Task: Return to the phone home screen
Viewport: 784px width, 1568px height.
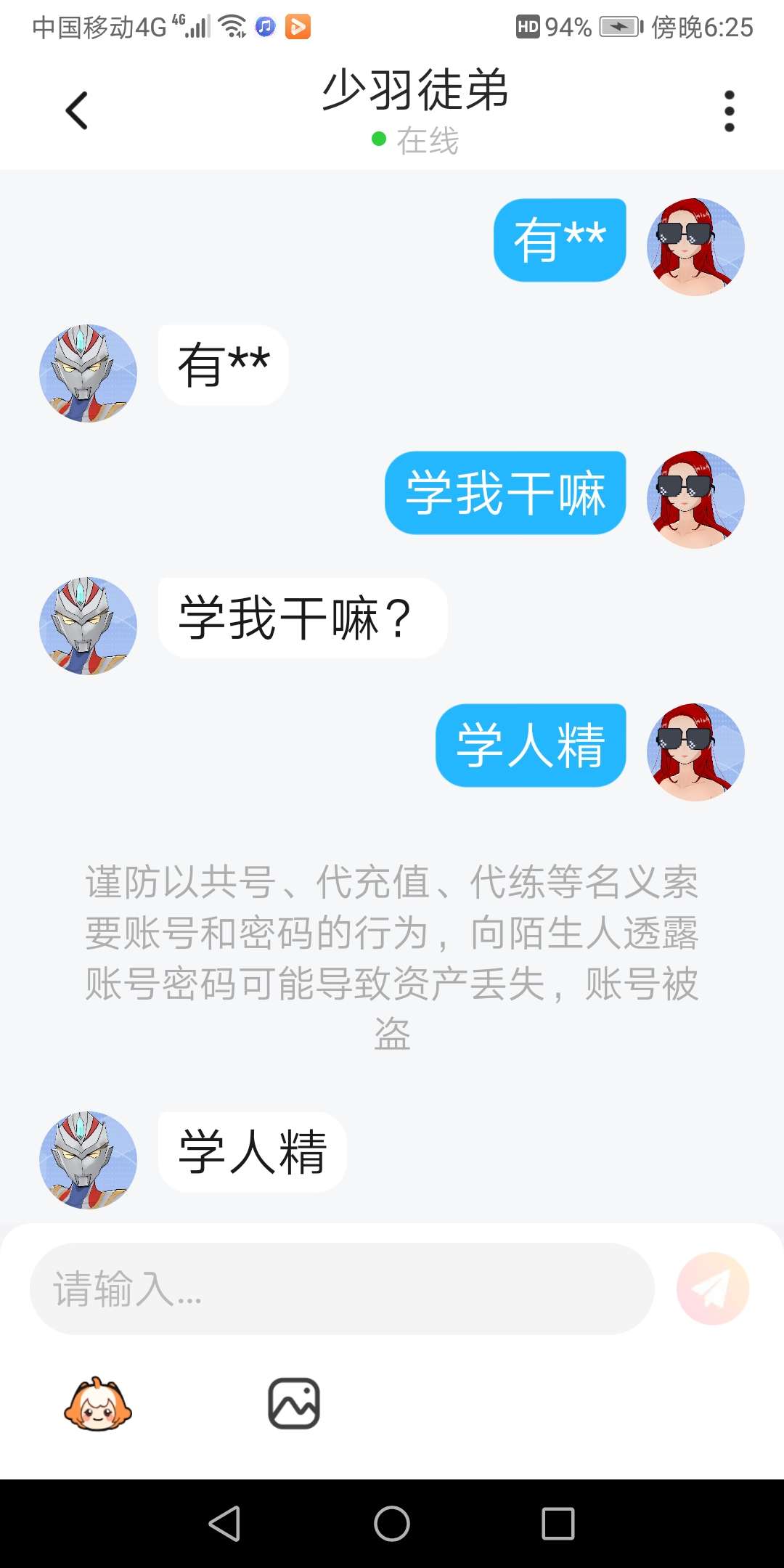Action: [392, 1523]
